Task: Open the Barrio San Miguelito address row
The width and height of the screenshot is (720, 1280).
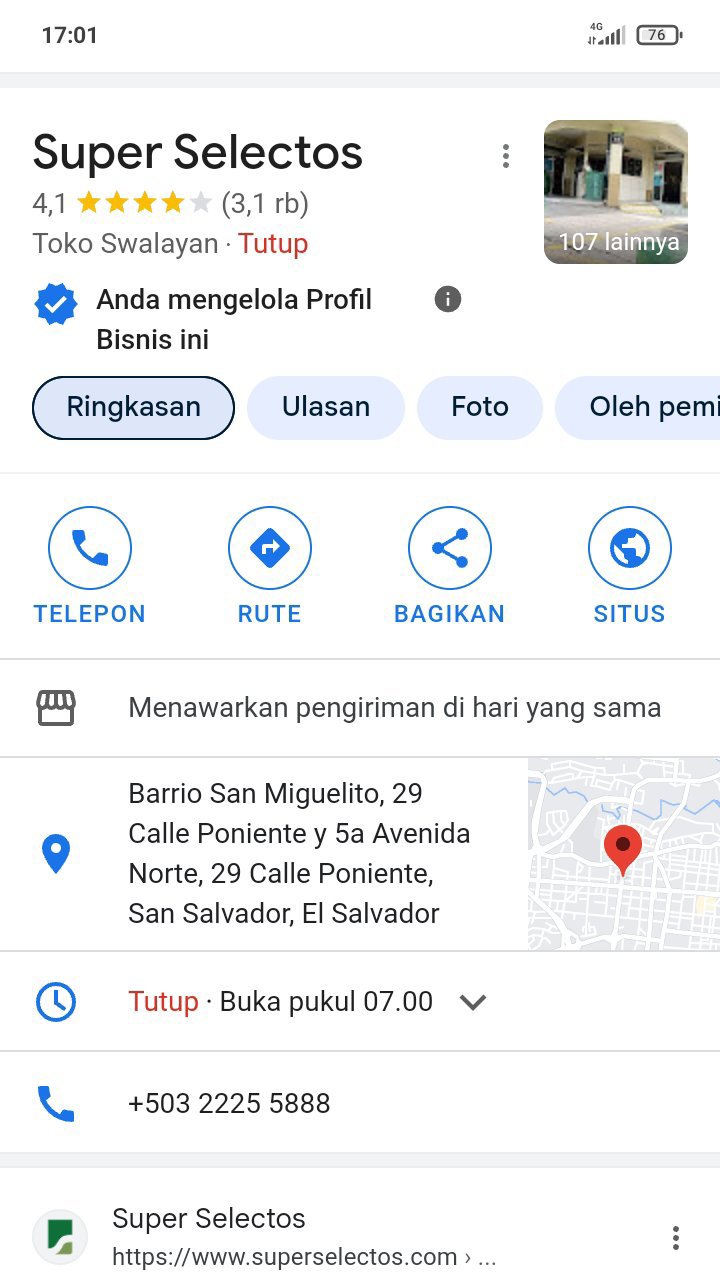Action: tap(300, 853)
